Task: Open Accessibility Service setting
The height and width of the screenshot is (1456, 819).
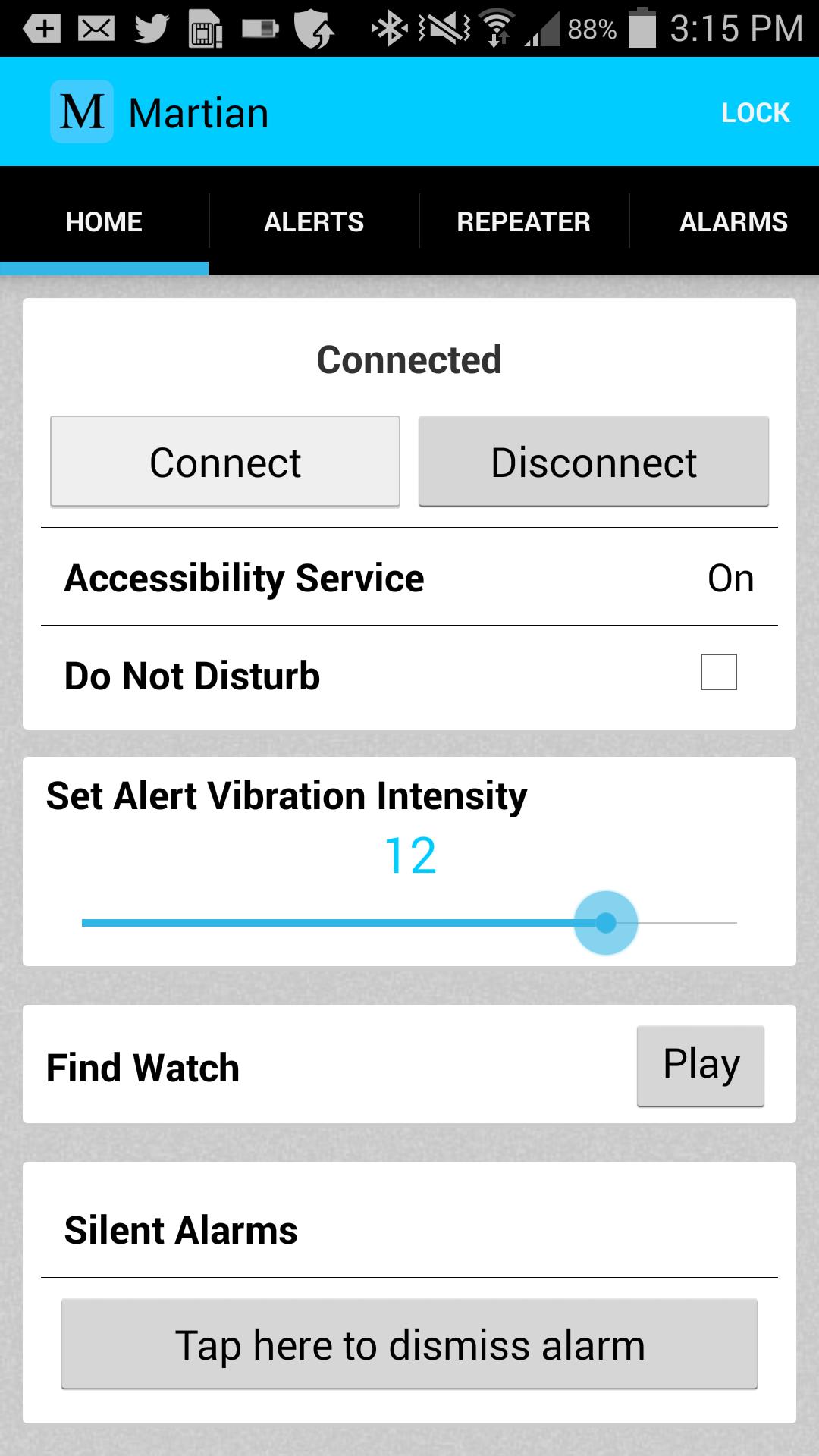Action: pyautogui.click(x=409, y=578)
